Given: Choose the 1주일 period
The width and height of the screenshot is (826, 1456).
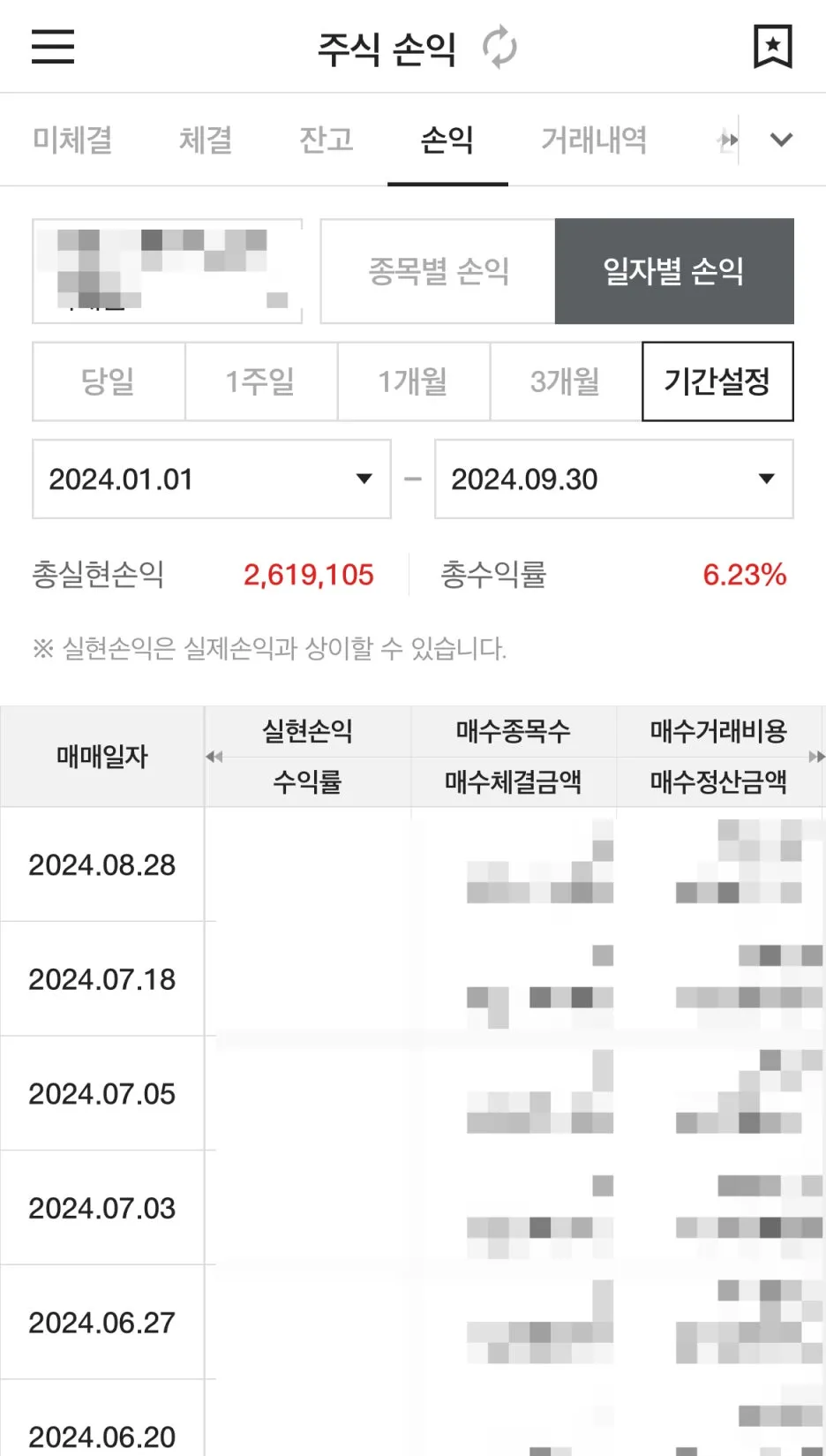Looking at the screenshot, I should tap(261, 381).
